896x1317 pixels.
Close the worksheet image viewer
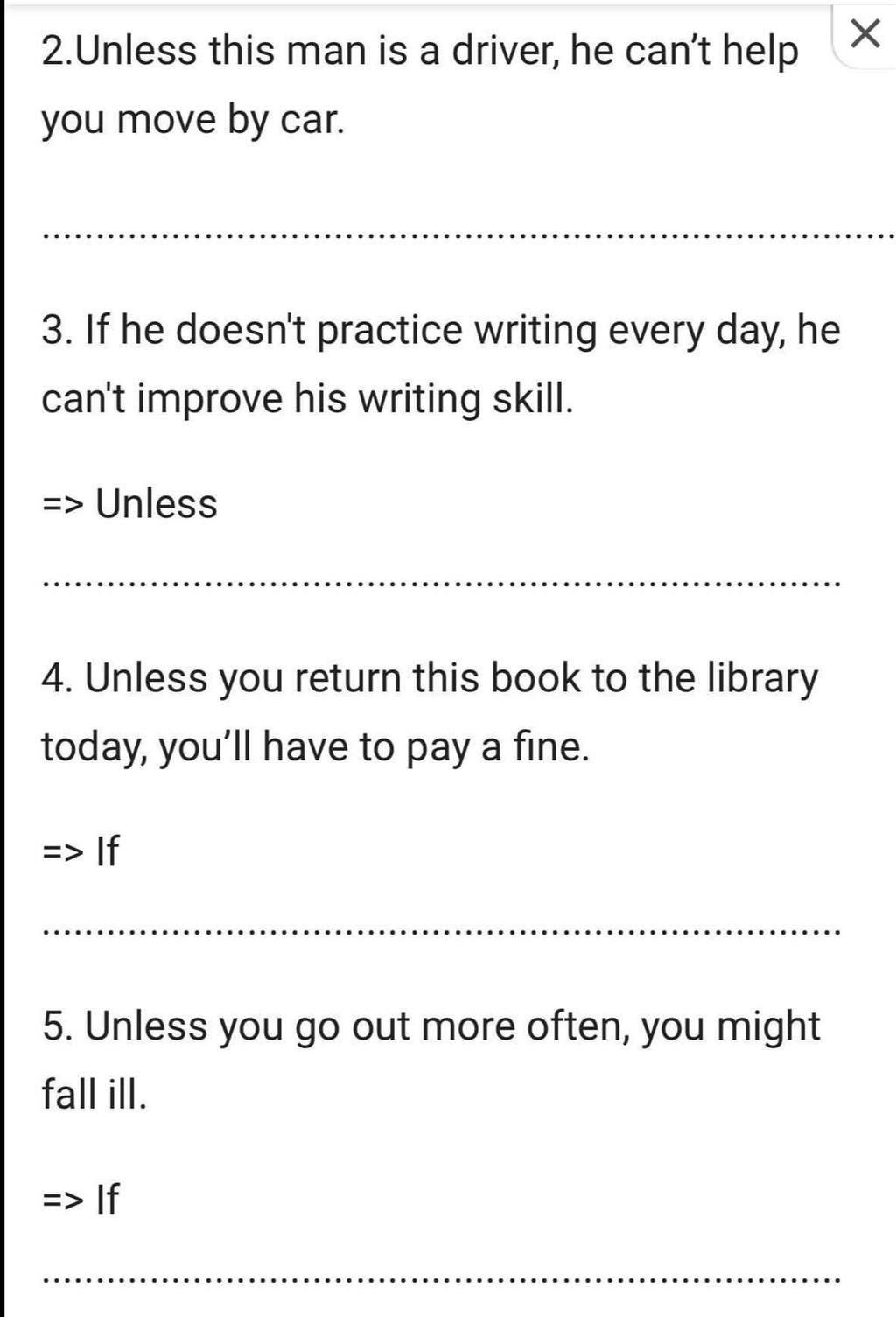click(x=864, y=34)
